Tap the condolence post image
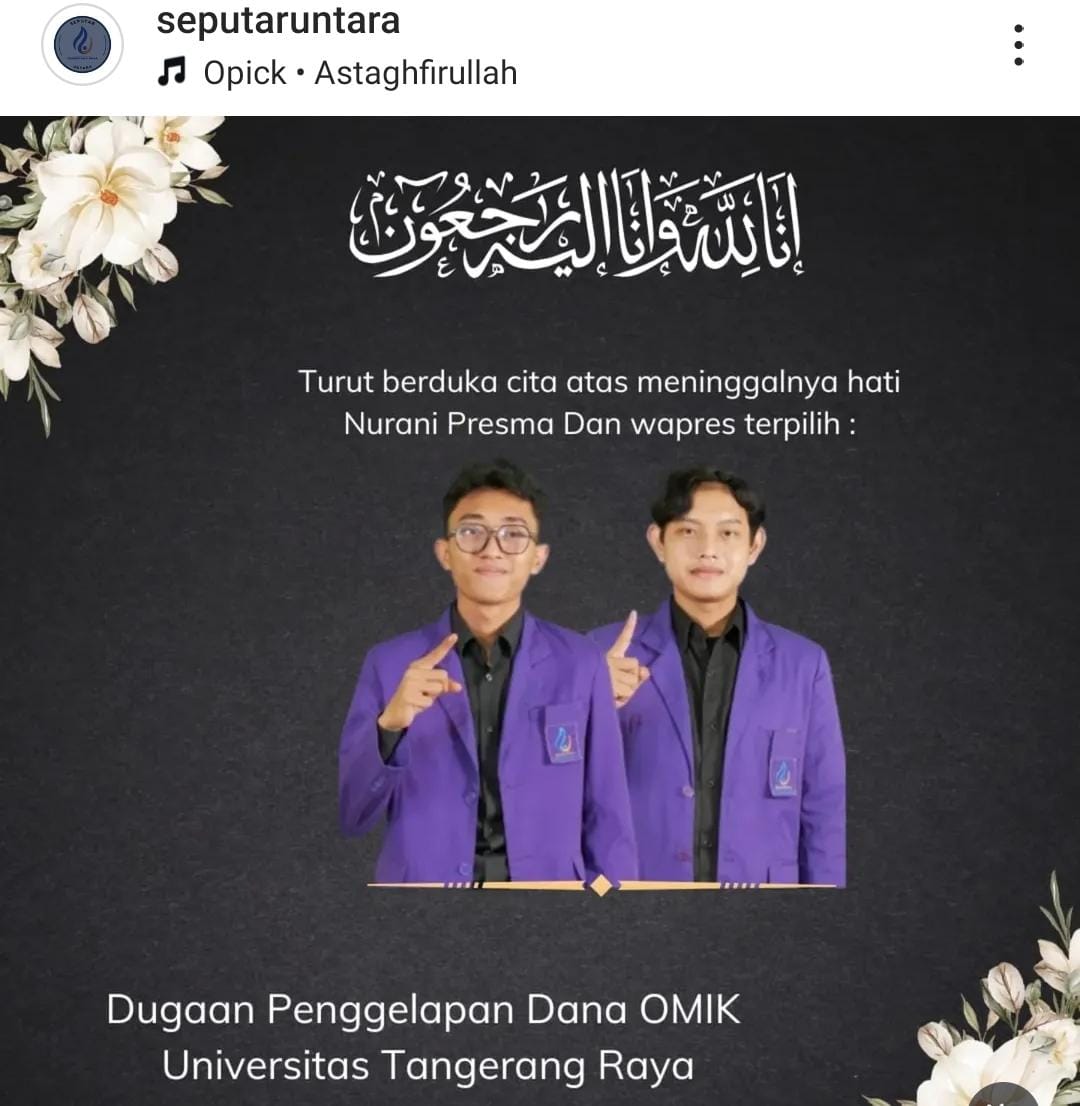Screen dimensions: 1080x1106 click(x=540, y=610)
